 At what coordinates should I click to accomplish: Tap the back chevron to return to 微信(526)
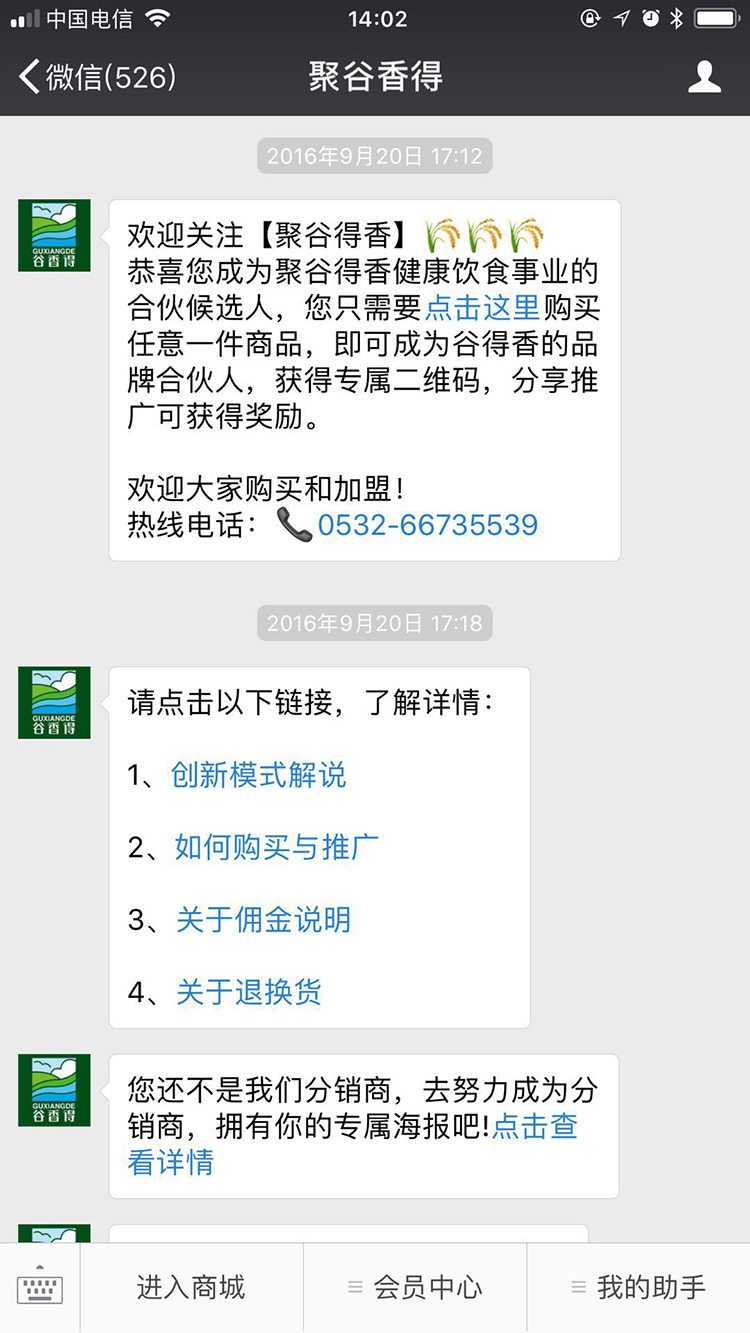25,74
